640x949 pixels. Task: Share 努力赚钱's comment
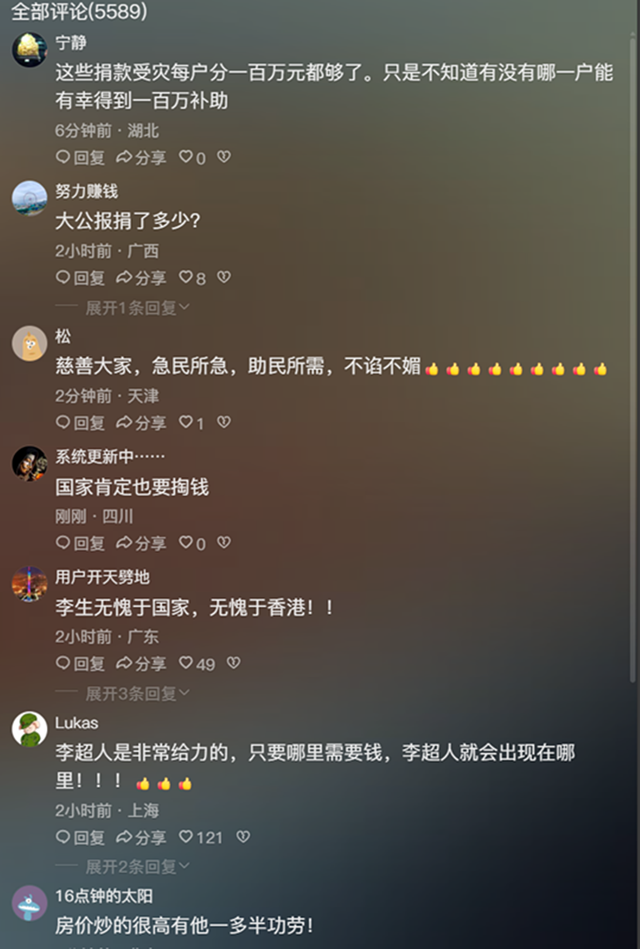click(141, 278)
